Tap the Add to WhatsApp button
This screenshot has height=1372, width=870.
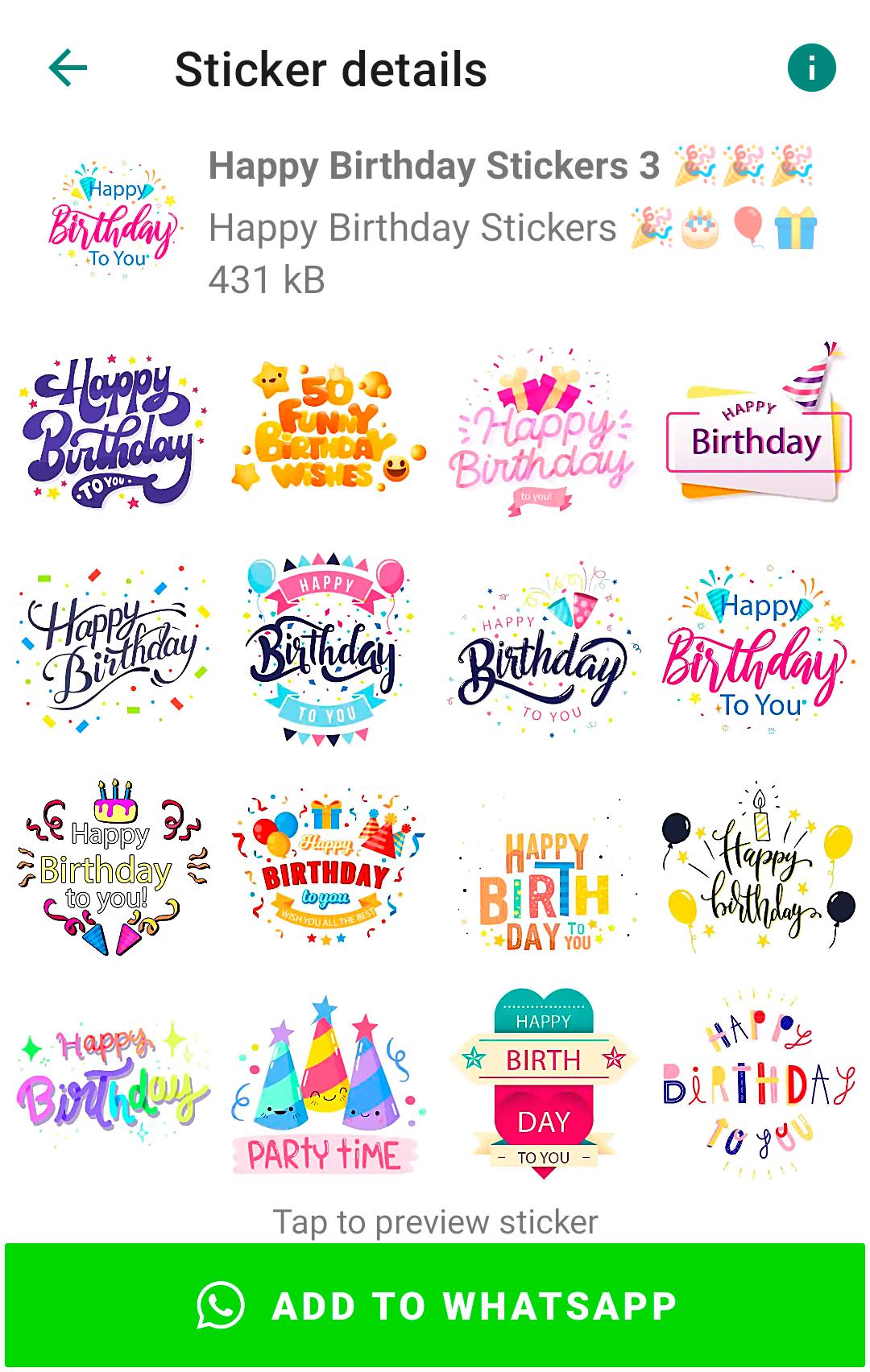pyautogui.click(x=435, y=1306)
